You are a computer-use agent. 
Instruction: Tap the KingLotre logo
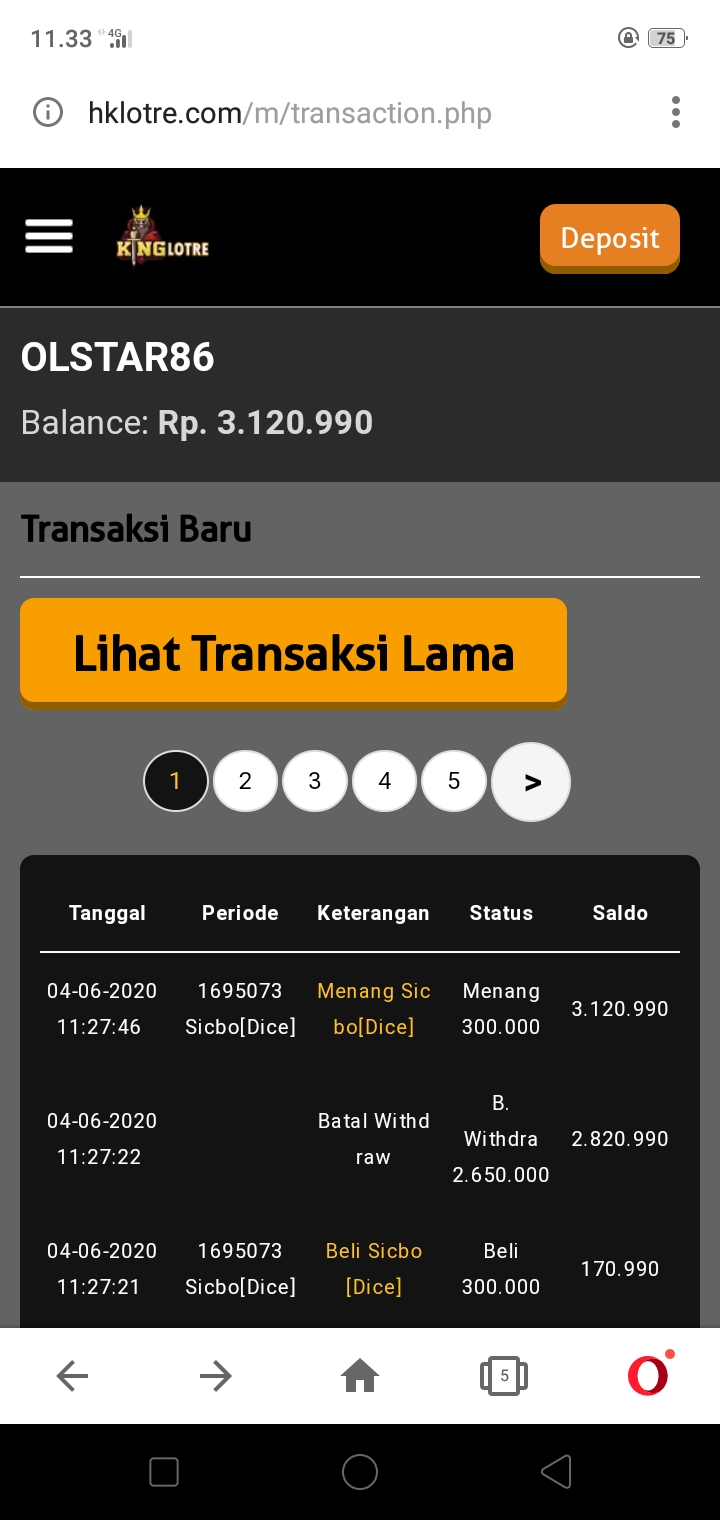162,238
